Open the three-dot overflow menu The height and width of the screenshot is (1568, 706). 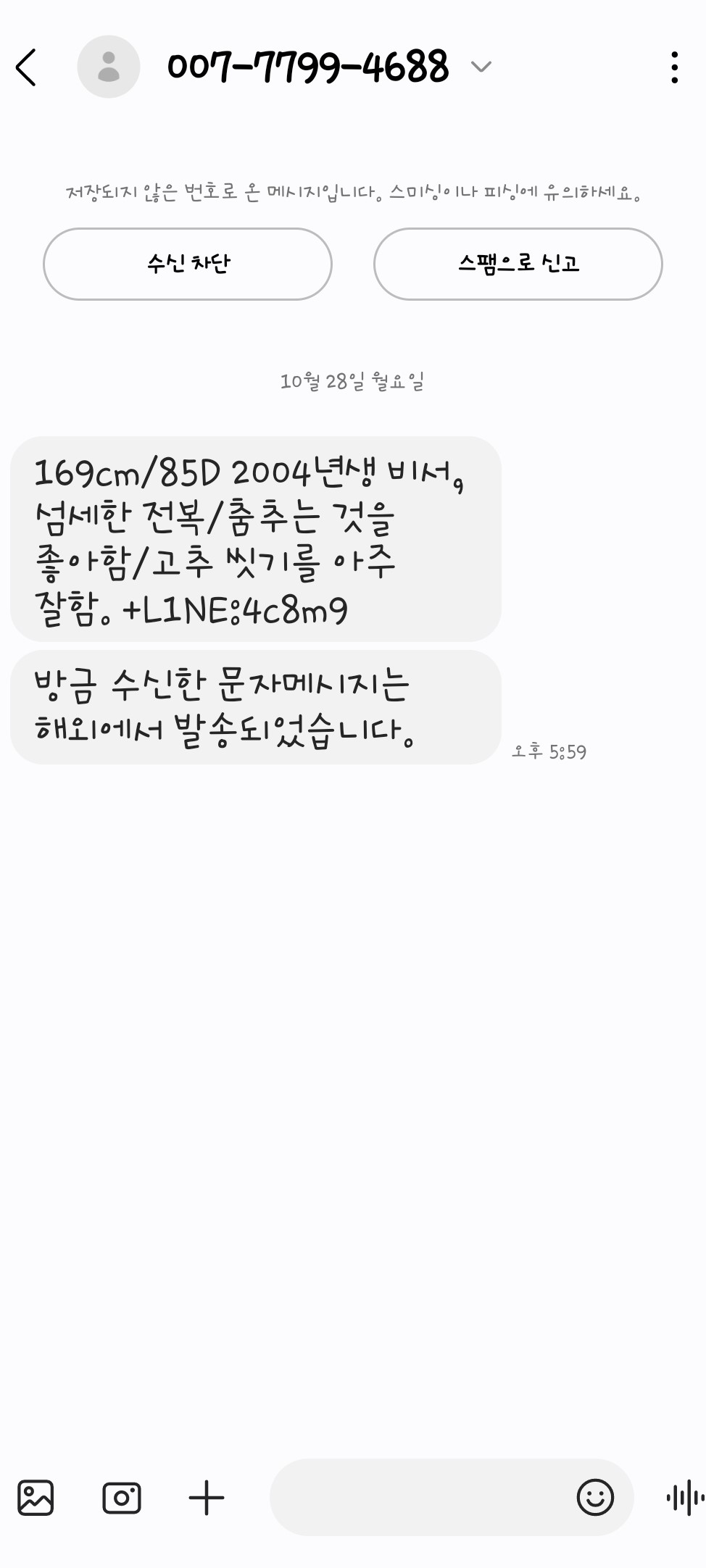(x=675, y=67)
